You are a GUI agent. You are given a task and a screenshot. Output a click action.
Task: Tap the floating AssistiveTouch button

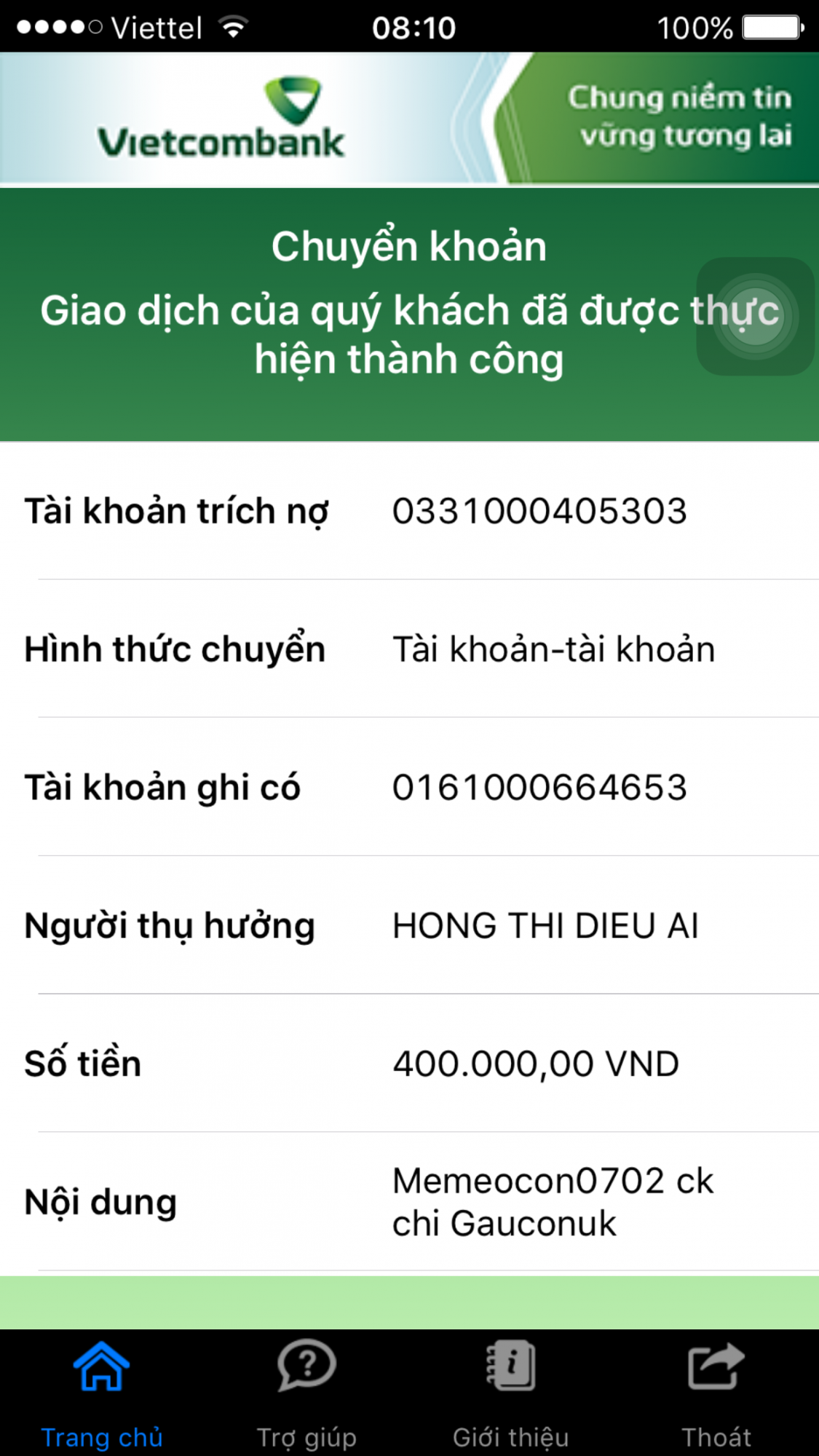click(756, 317)
